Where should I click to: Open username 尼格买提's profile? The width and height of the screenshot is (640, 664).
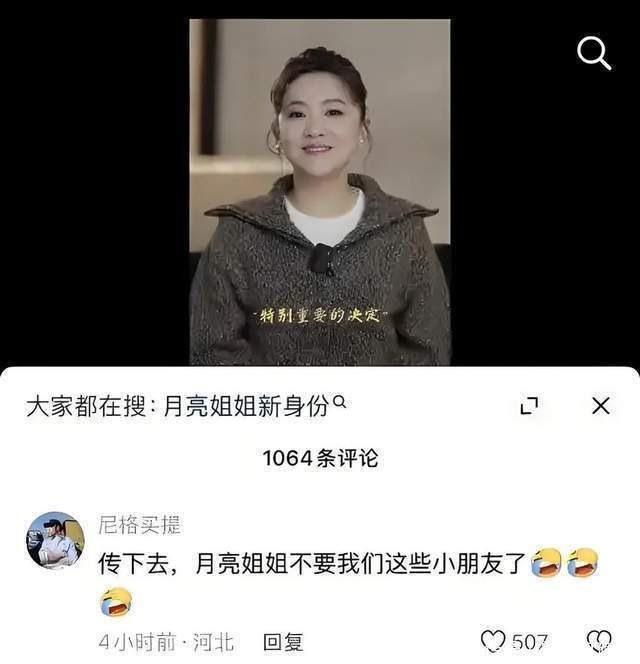coord(139,525)
